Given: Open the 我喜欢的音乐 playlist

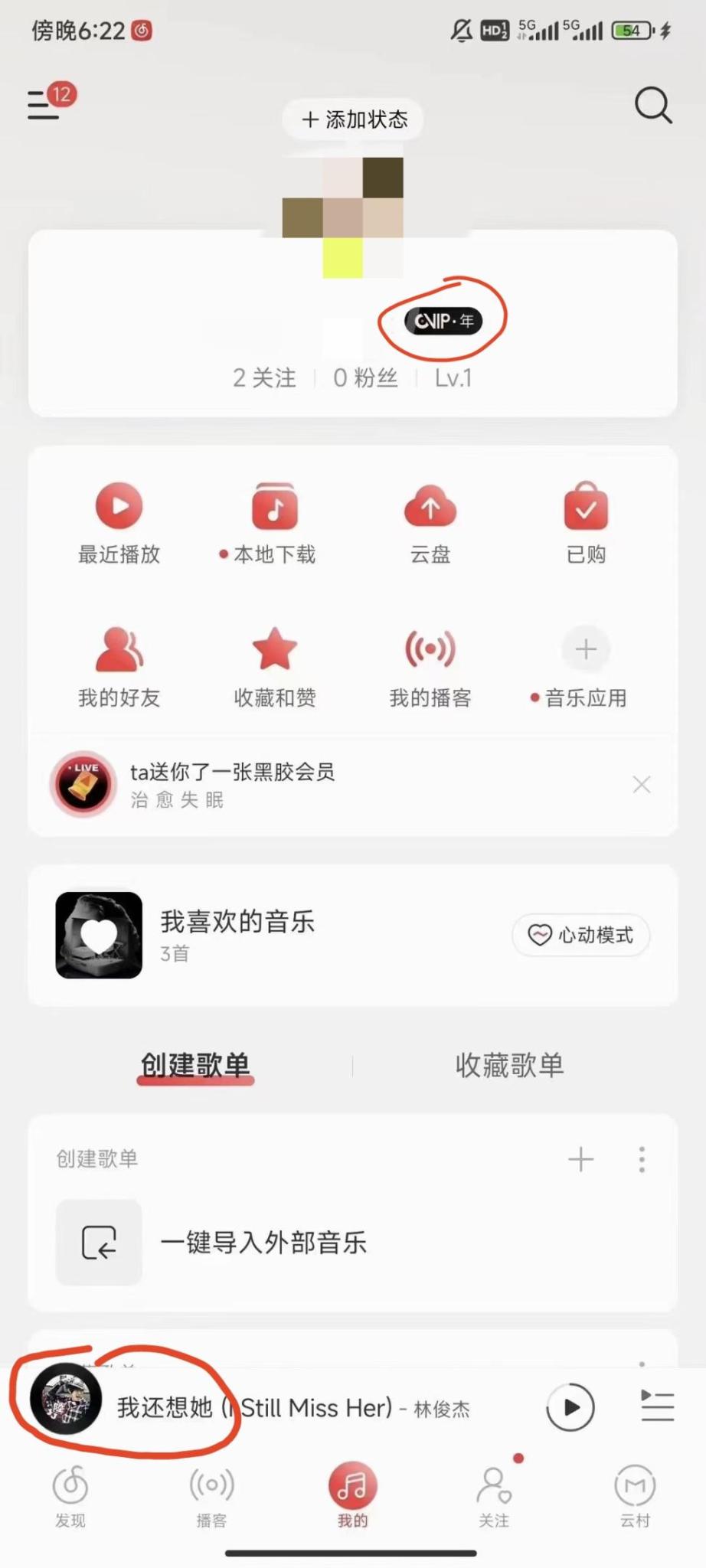Looking at the screenshot, I should click(x=237, y=935).
